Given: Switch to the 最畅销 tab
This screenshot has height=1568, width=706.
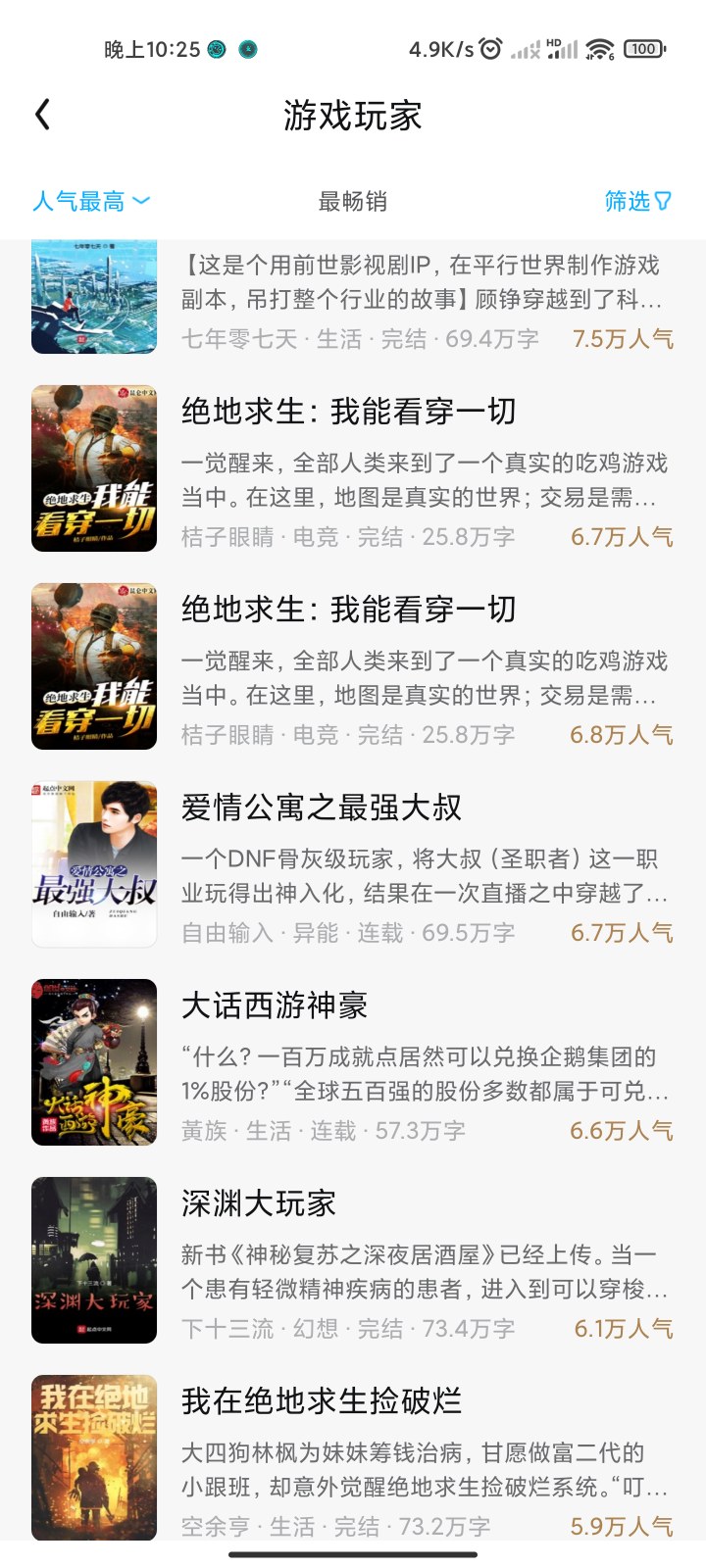Looking at the screenshot, I should coord(353,201).
